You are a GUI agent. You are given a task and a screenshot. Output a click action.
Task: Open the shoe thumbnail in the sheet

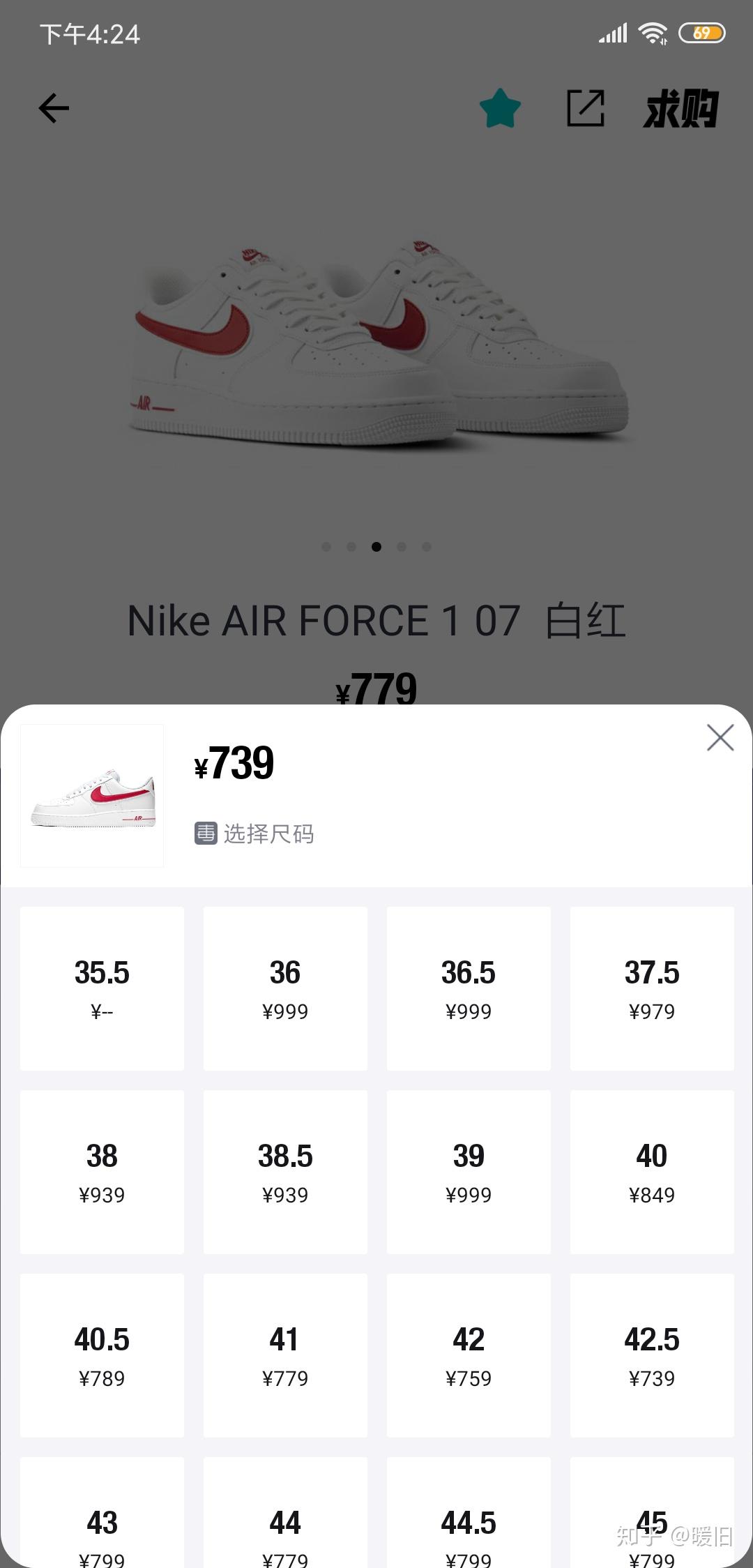[x=92, y=796]
